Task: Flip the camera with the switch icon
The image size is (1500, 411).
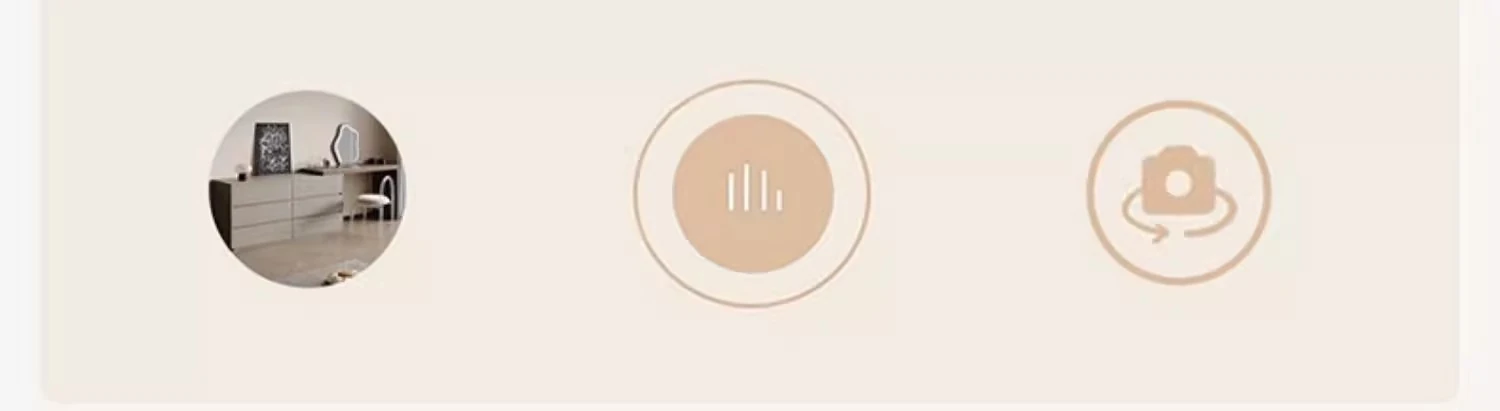Action: 1179,192
